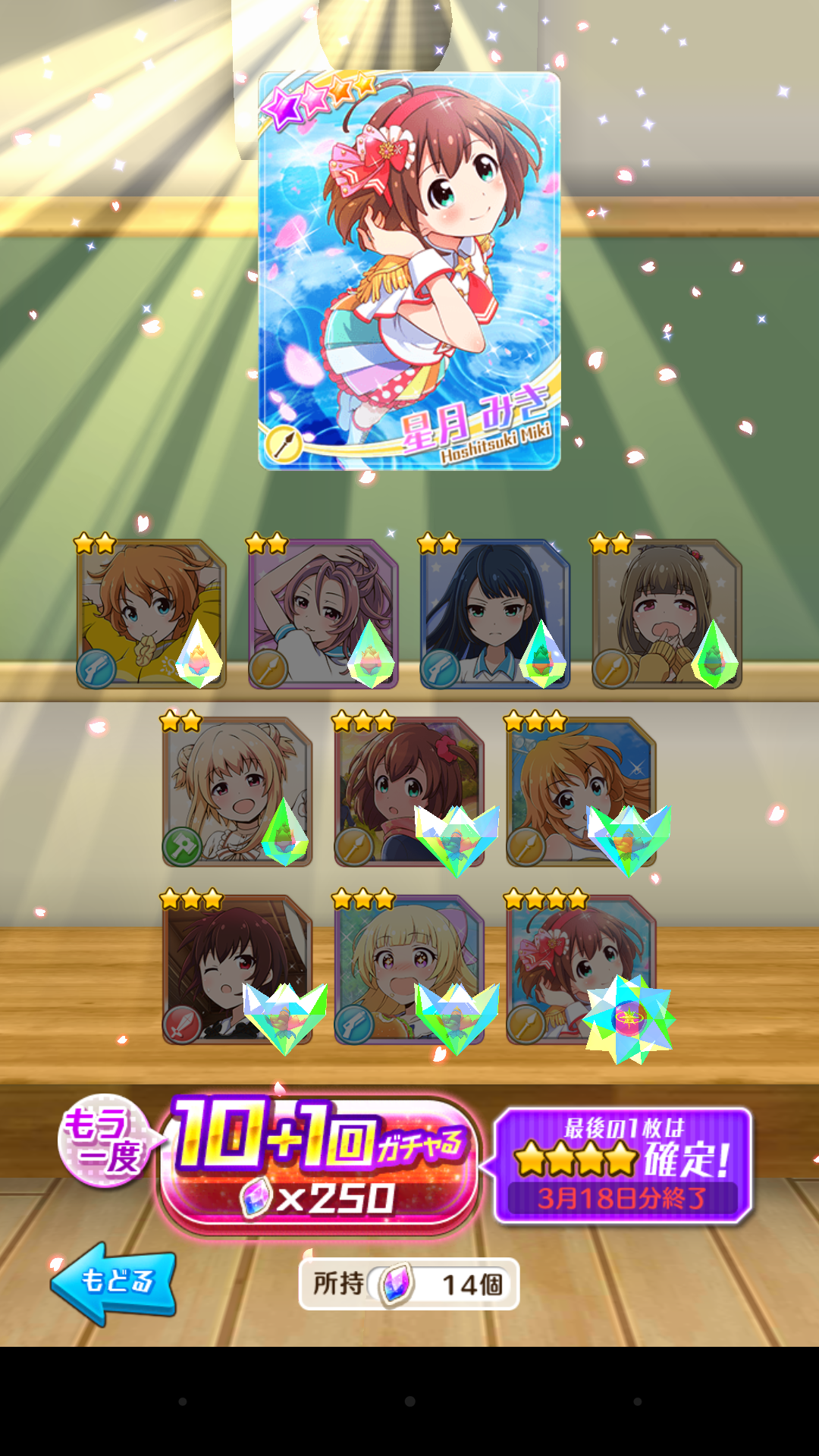
Task: Open the two-star dark blue-haired girl card
Action: (494, 614)
